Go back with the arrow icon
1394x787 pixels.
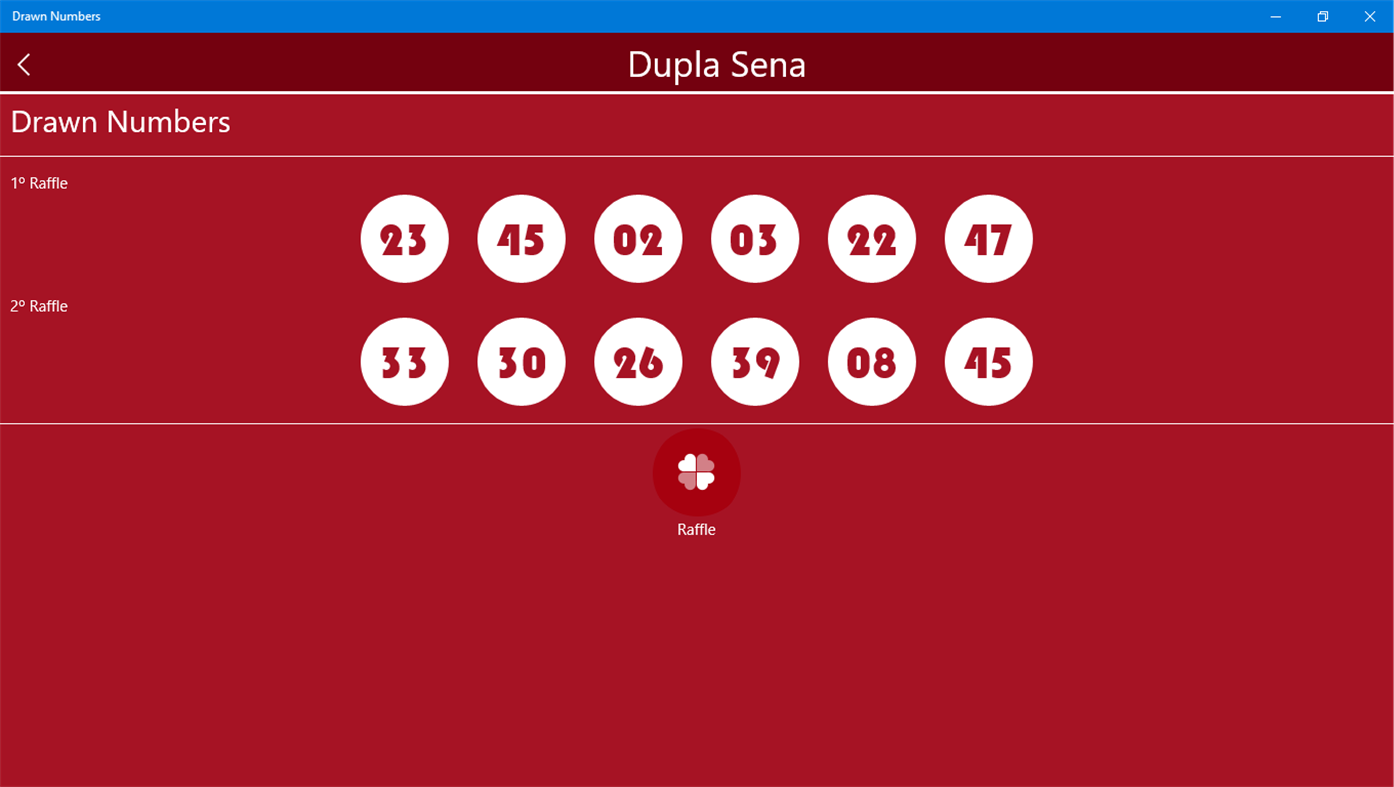24,65
